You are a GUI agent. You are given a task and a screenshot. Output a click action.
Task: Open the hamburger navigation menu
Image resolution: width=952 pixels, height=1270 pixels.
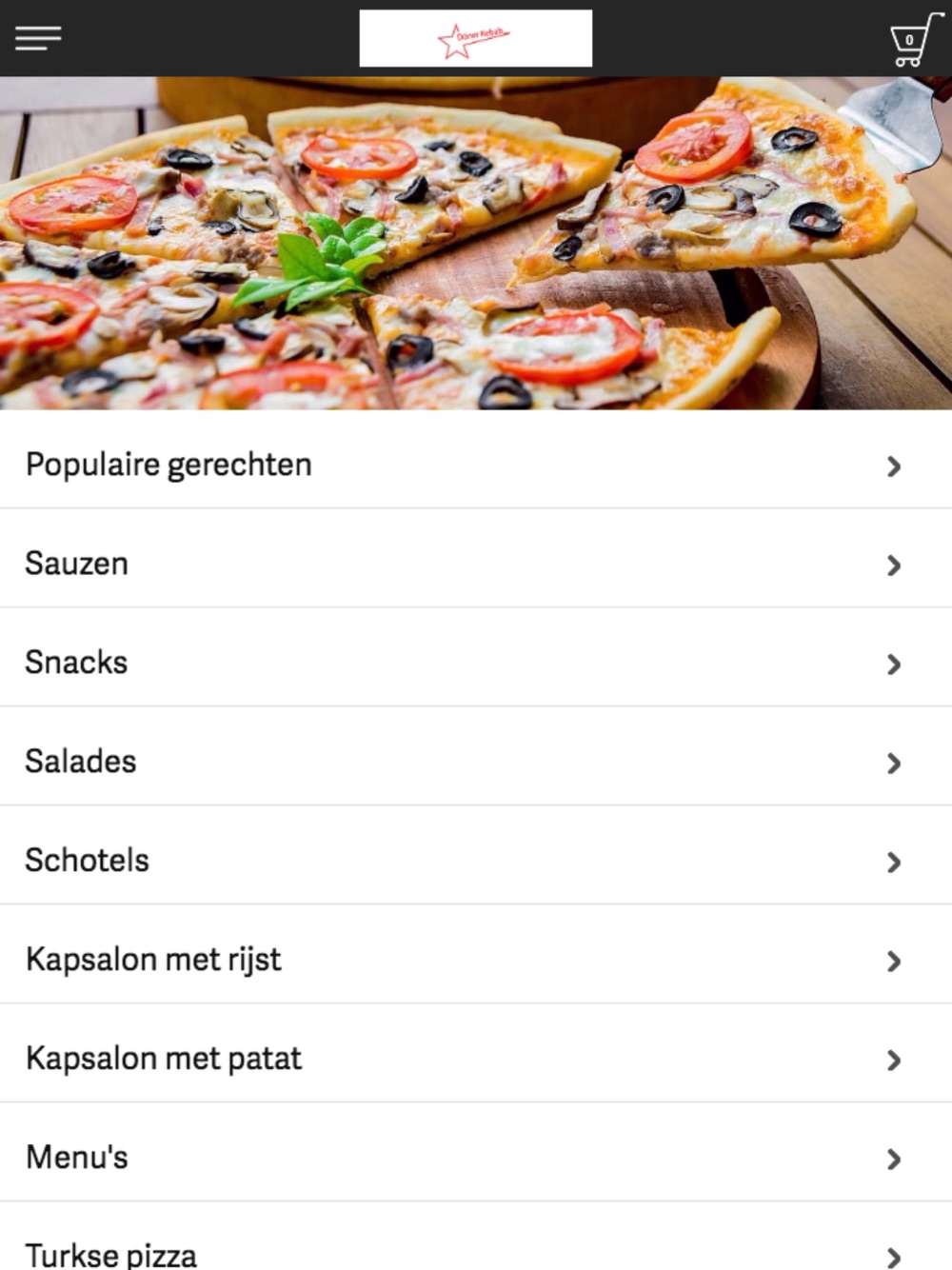(x=38, y=38)
